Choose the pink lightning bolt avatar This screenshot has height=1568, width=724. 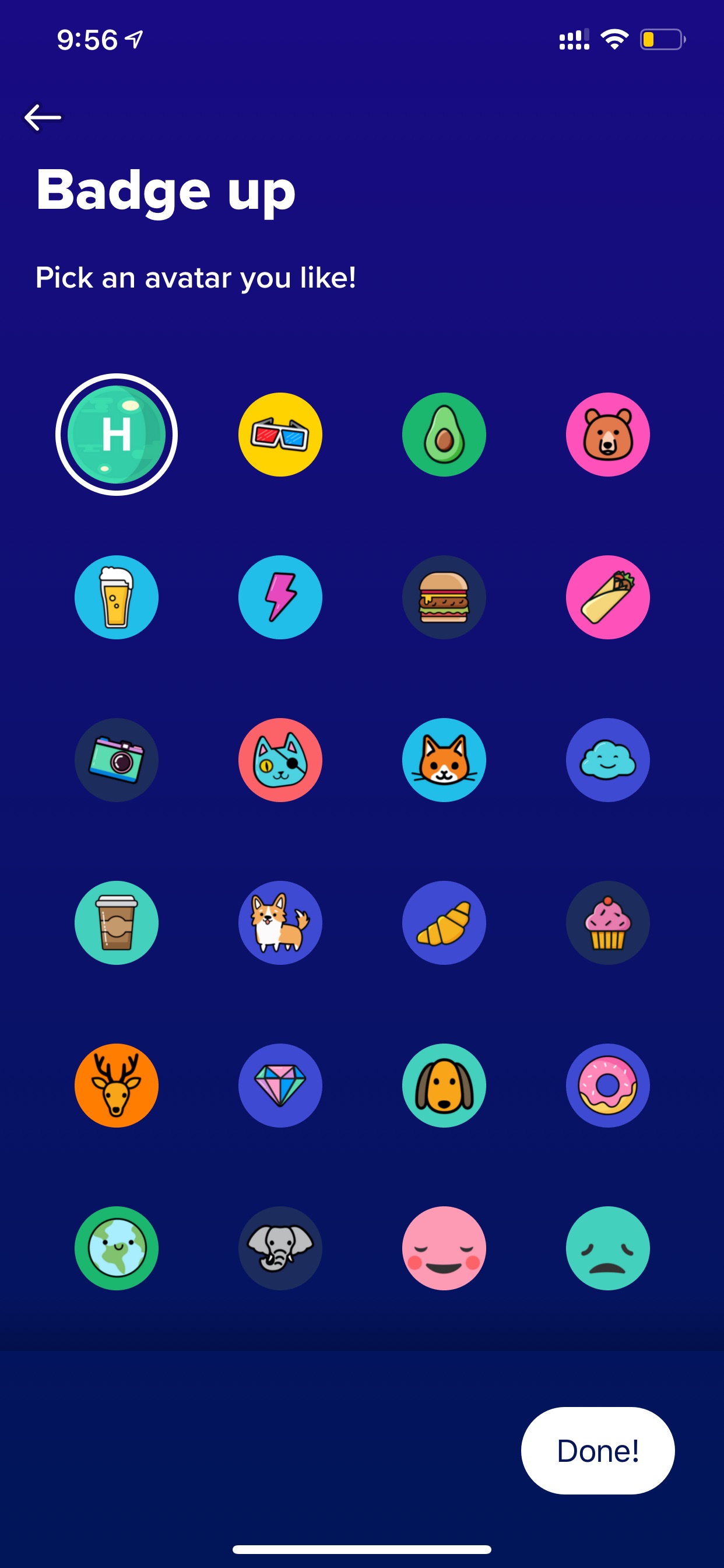(280, 597)
